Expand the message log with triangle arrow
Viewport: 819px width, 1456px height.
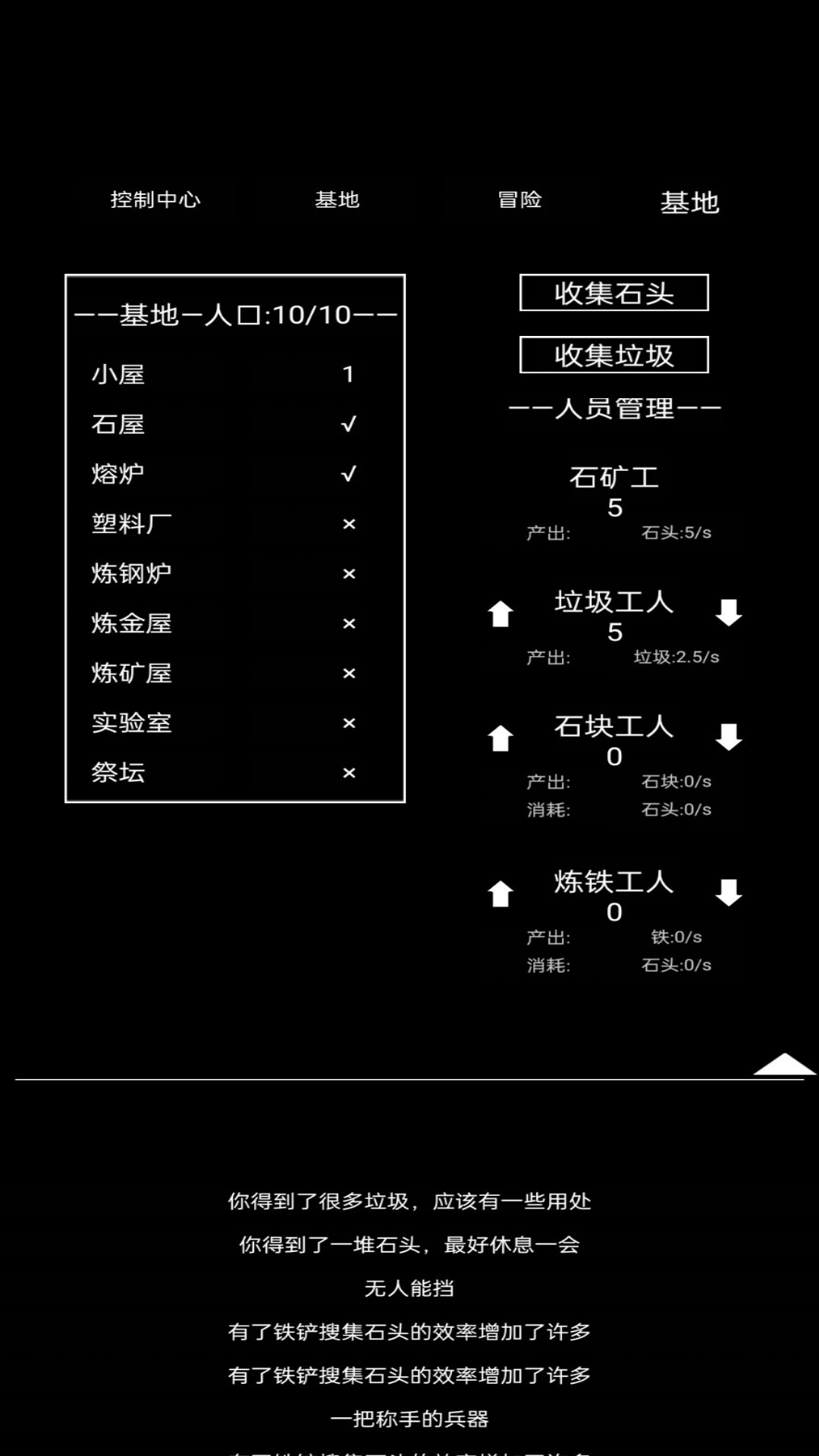[784, 1063]
